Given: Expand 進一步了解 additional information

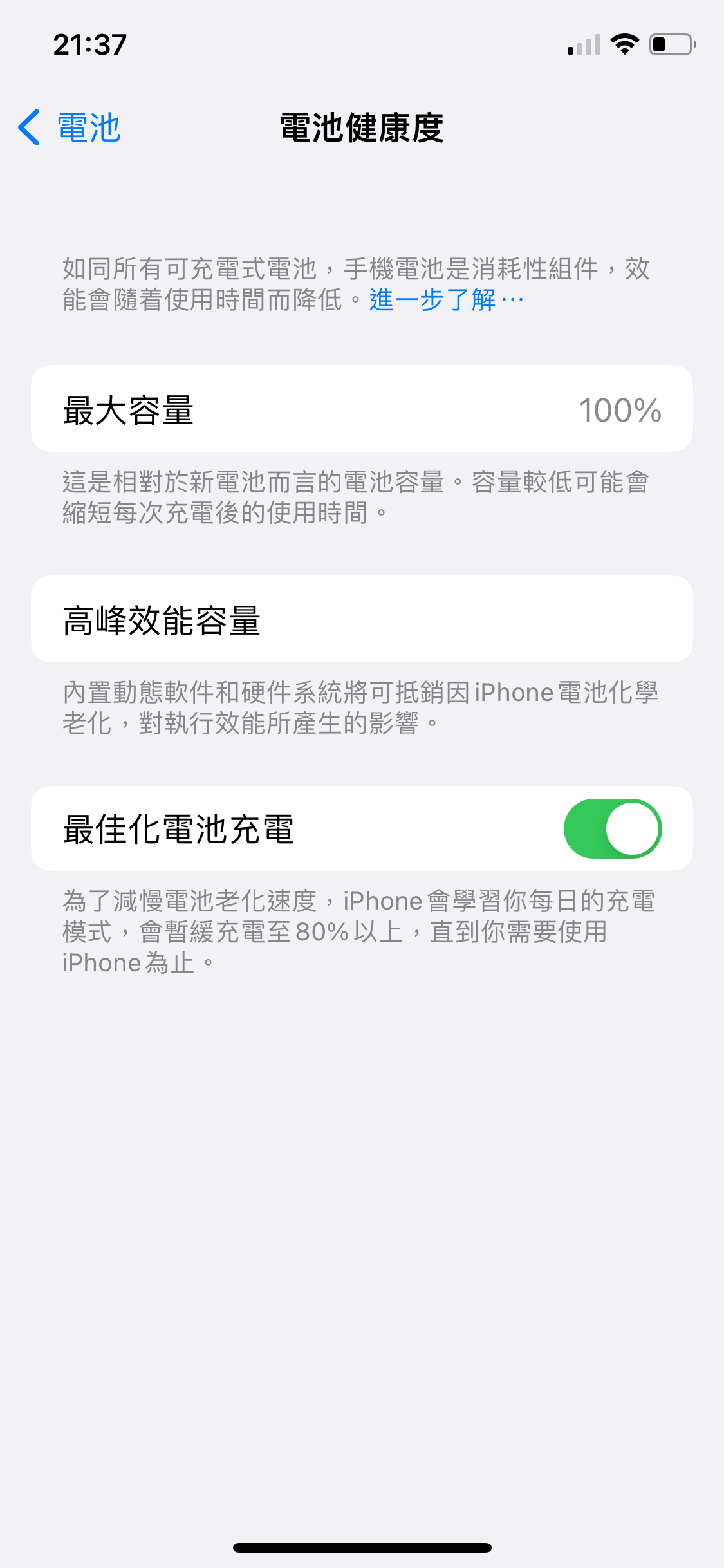Looking at the screenshot, I should point(445,301).
